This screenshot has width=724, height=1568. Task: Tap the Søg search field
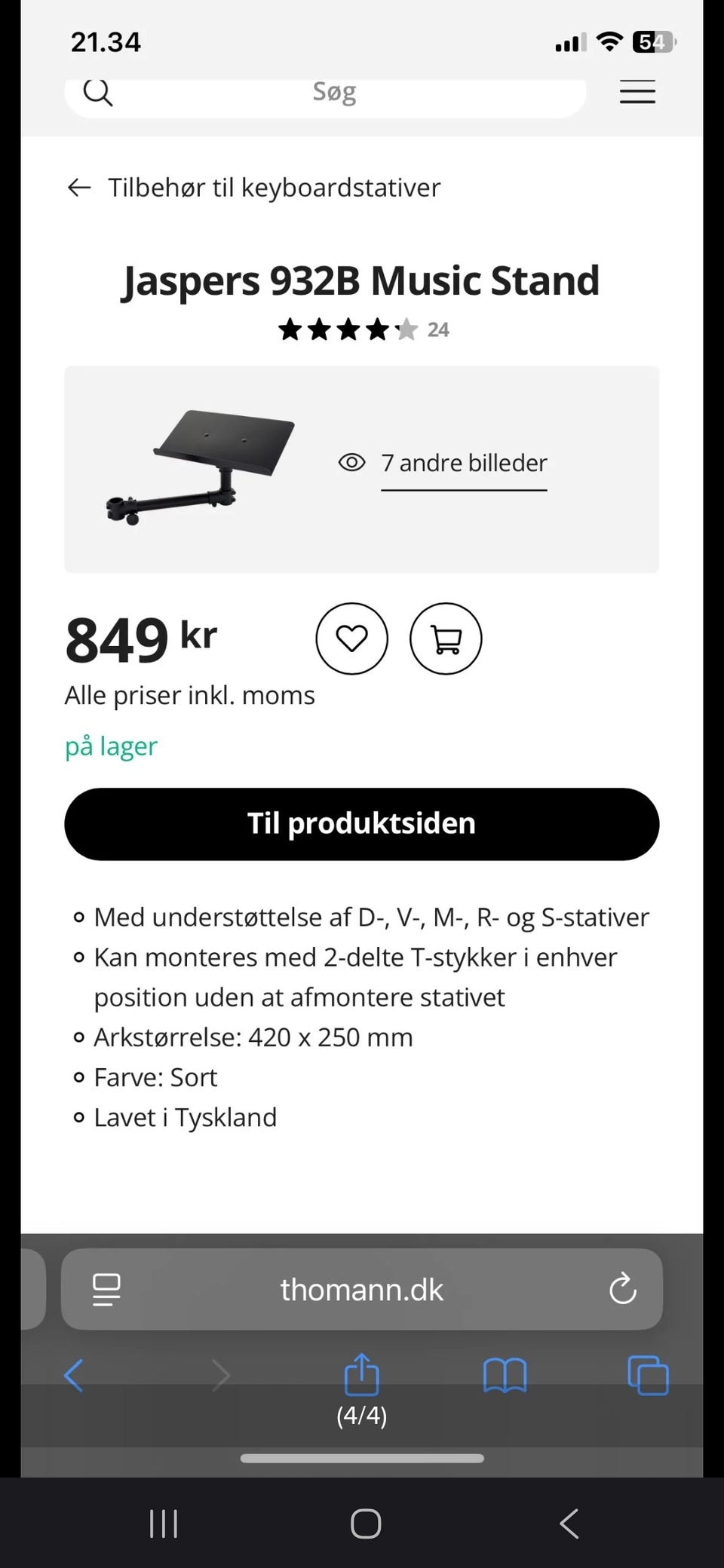[334, 91]
